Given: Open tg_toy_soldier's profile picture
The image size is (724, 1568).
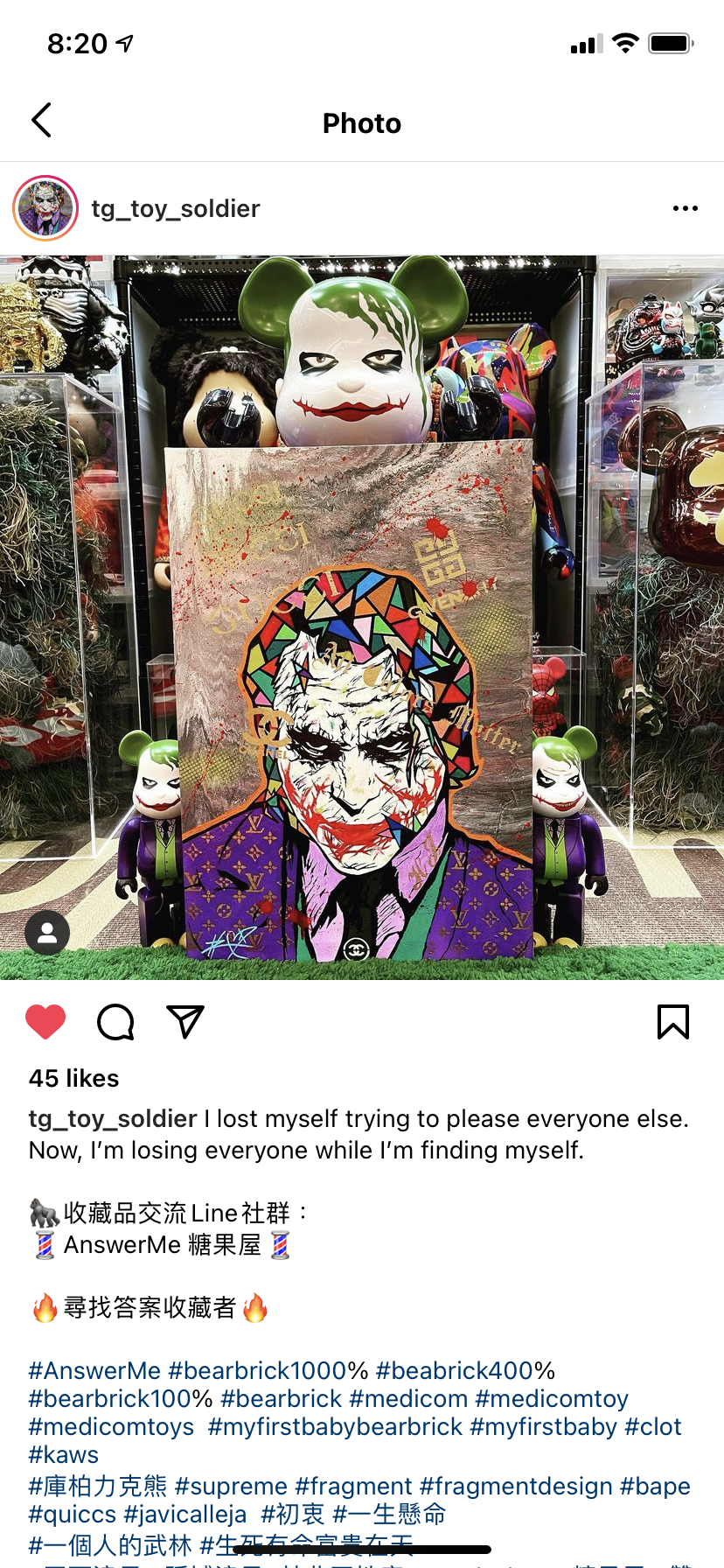Looking at the screenshot, I should point(45,208).
